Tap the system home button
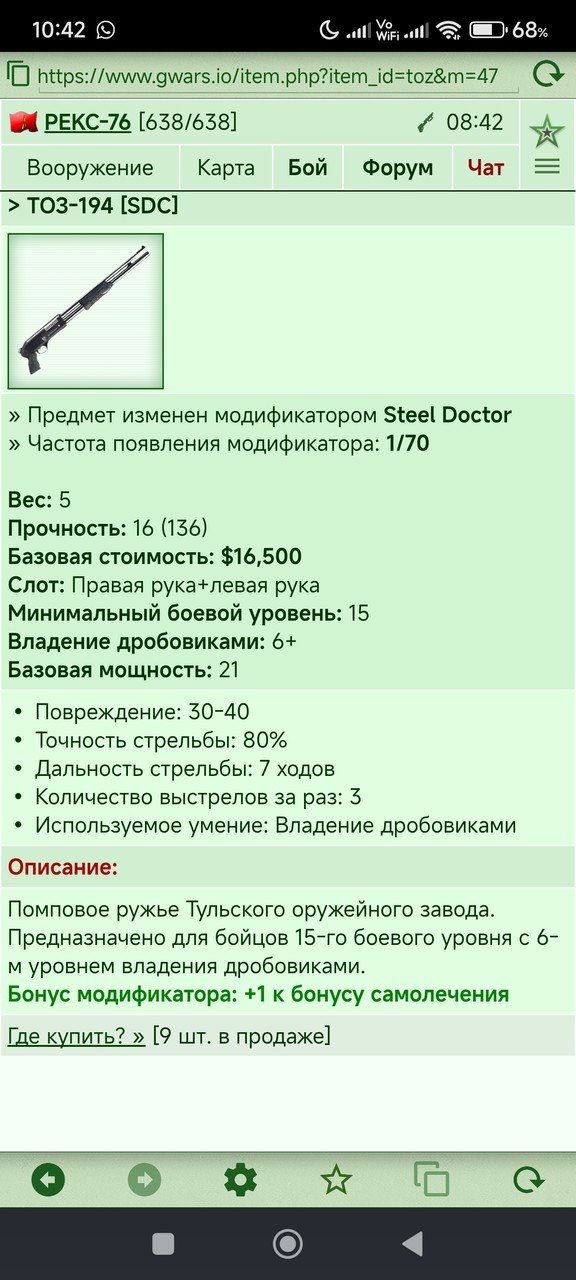This screenshot has height=1280, width=576. 288,1243
